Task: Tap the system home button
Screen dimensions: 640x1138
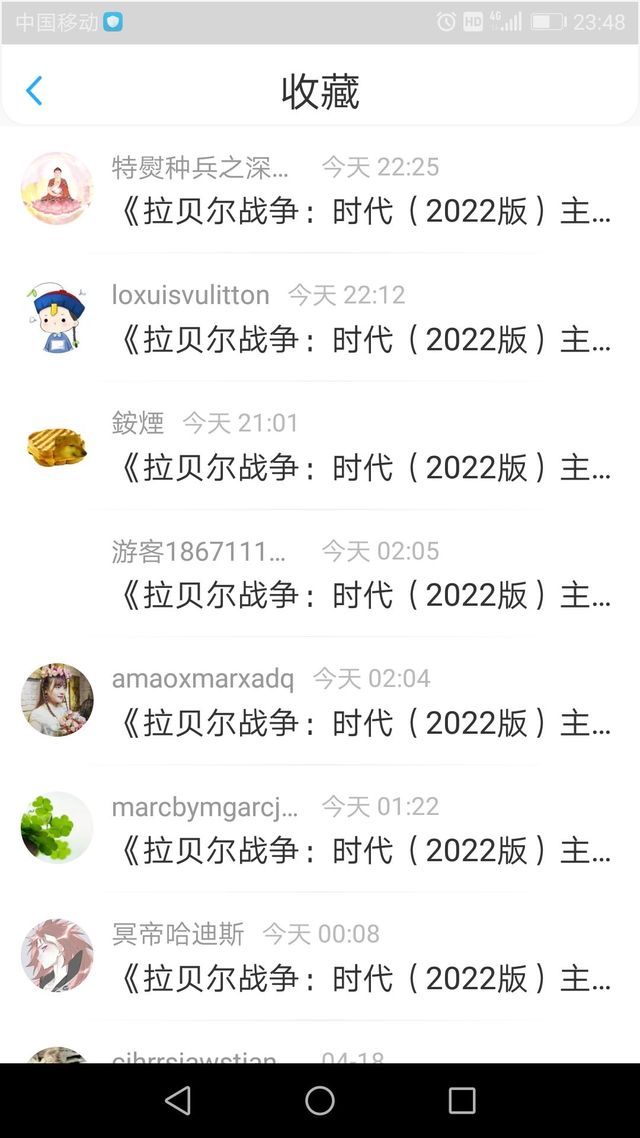Action: point(320,1100)
